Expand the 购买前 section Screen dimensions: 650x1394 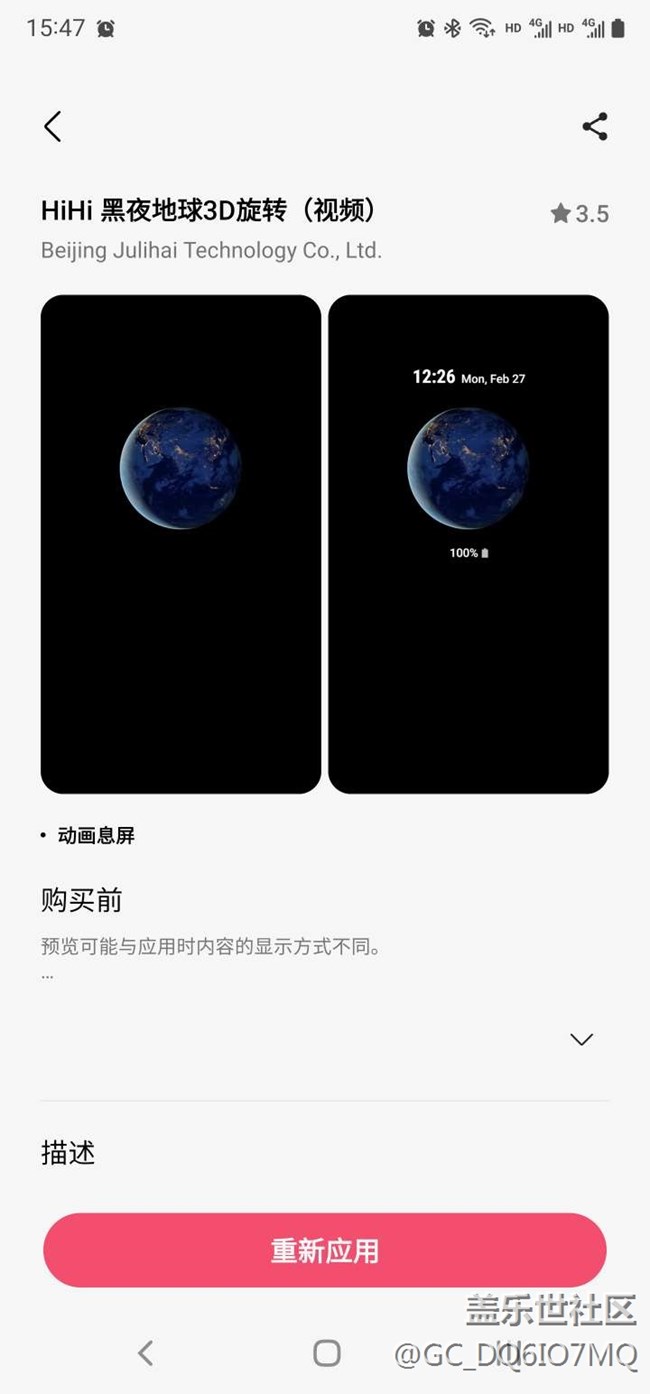(x=581, y=1039)
